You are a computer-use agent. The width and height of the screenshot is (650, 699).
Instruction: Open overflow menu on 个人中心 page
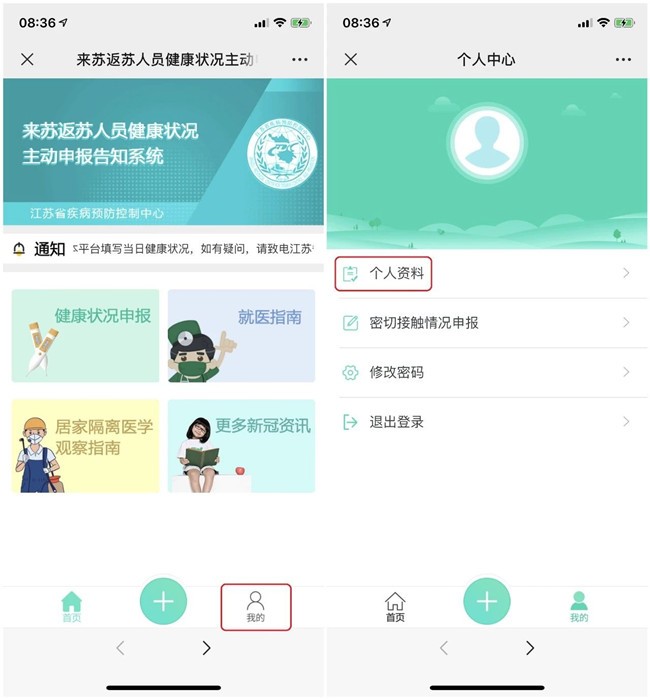click(x=624, y=59)
